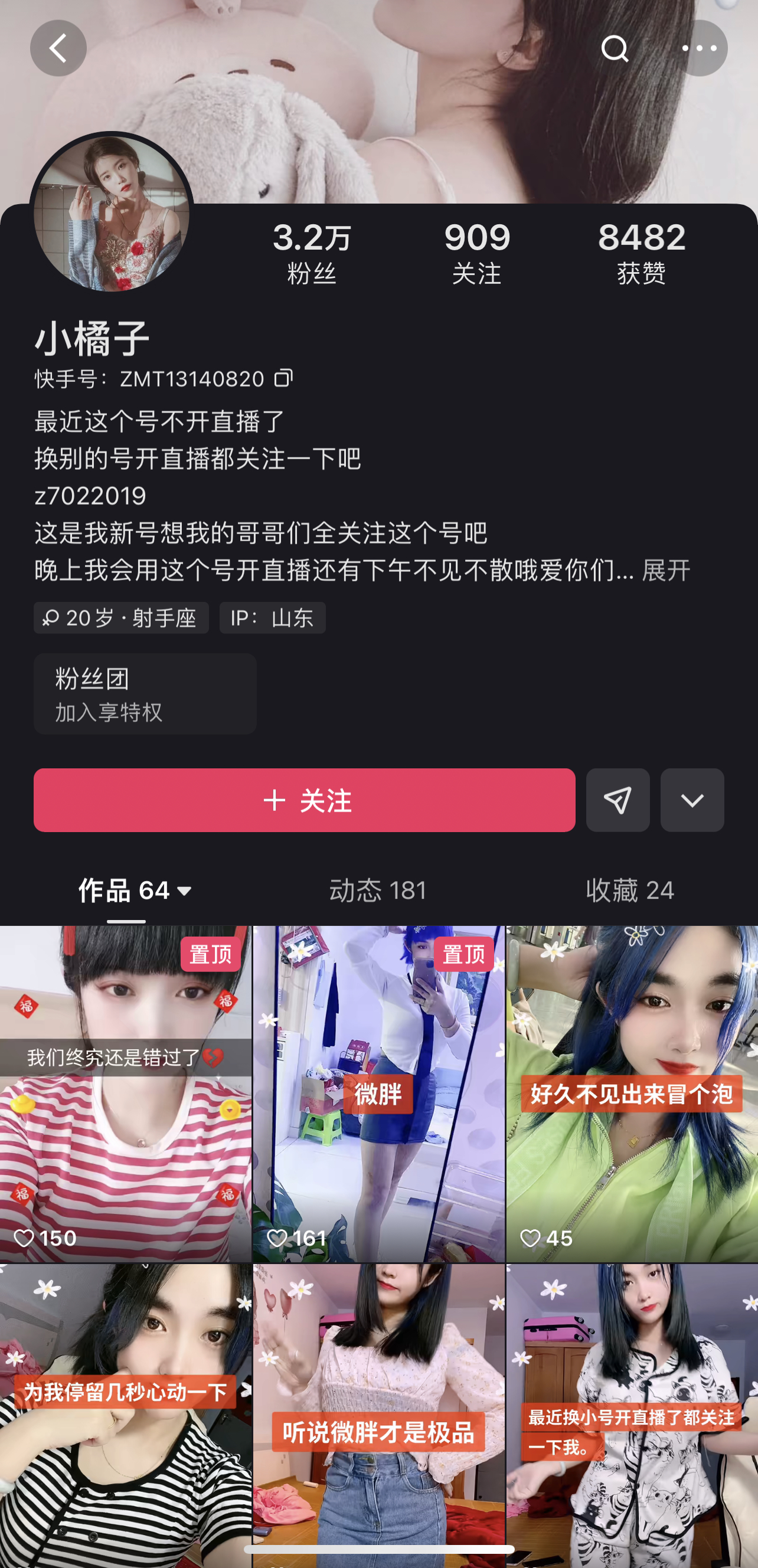The height and width of the screenshot is (1568, 758).
Task: Follow this user with the red 关注 button
Action: point(305,800)
